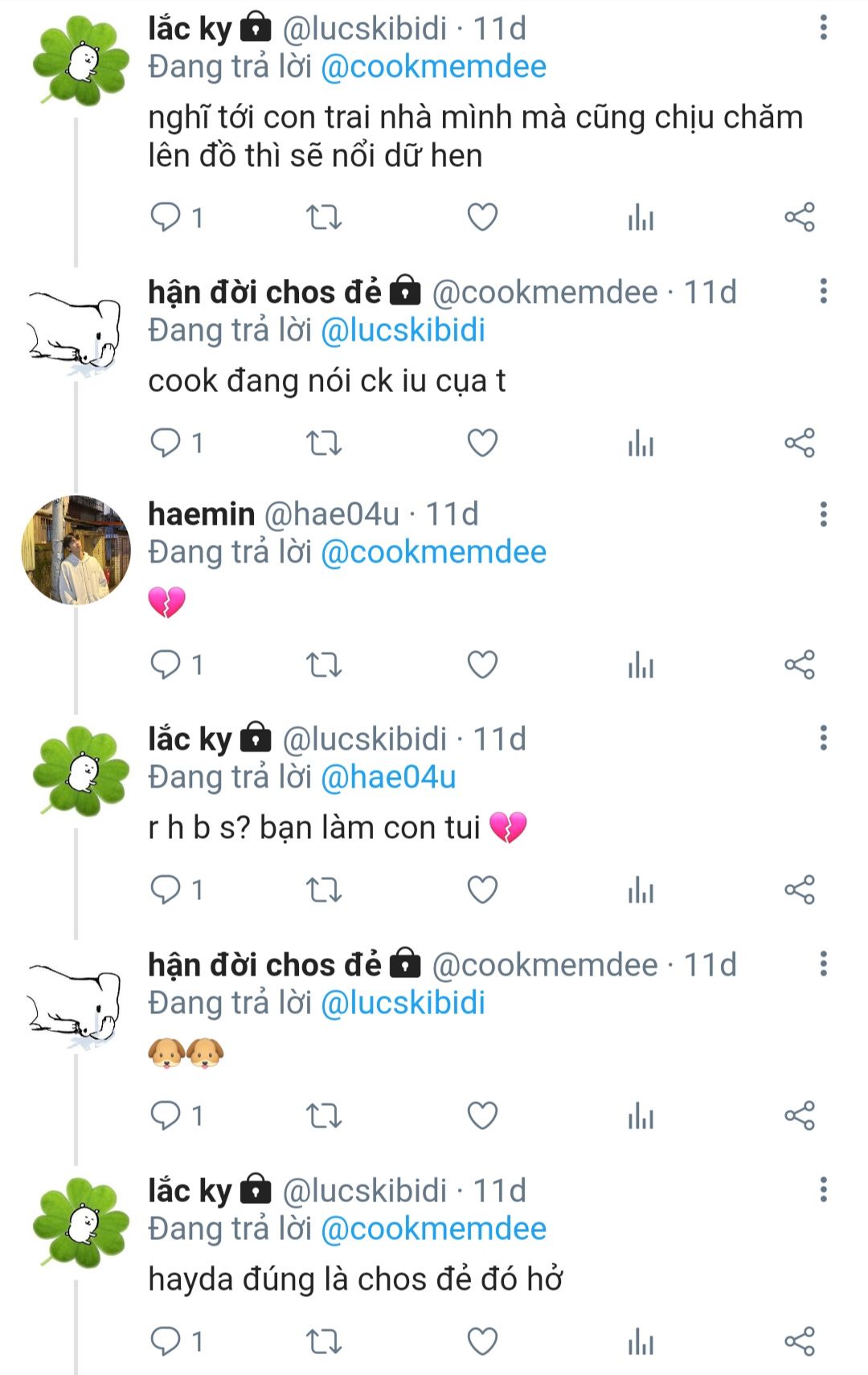The width and height of the screenshot is (868, 1375).
Task: View analytics of 'cook đang nói ck iu' tweet
Action: pyautogui.click(x=641, y=443)
